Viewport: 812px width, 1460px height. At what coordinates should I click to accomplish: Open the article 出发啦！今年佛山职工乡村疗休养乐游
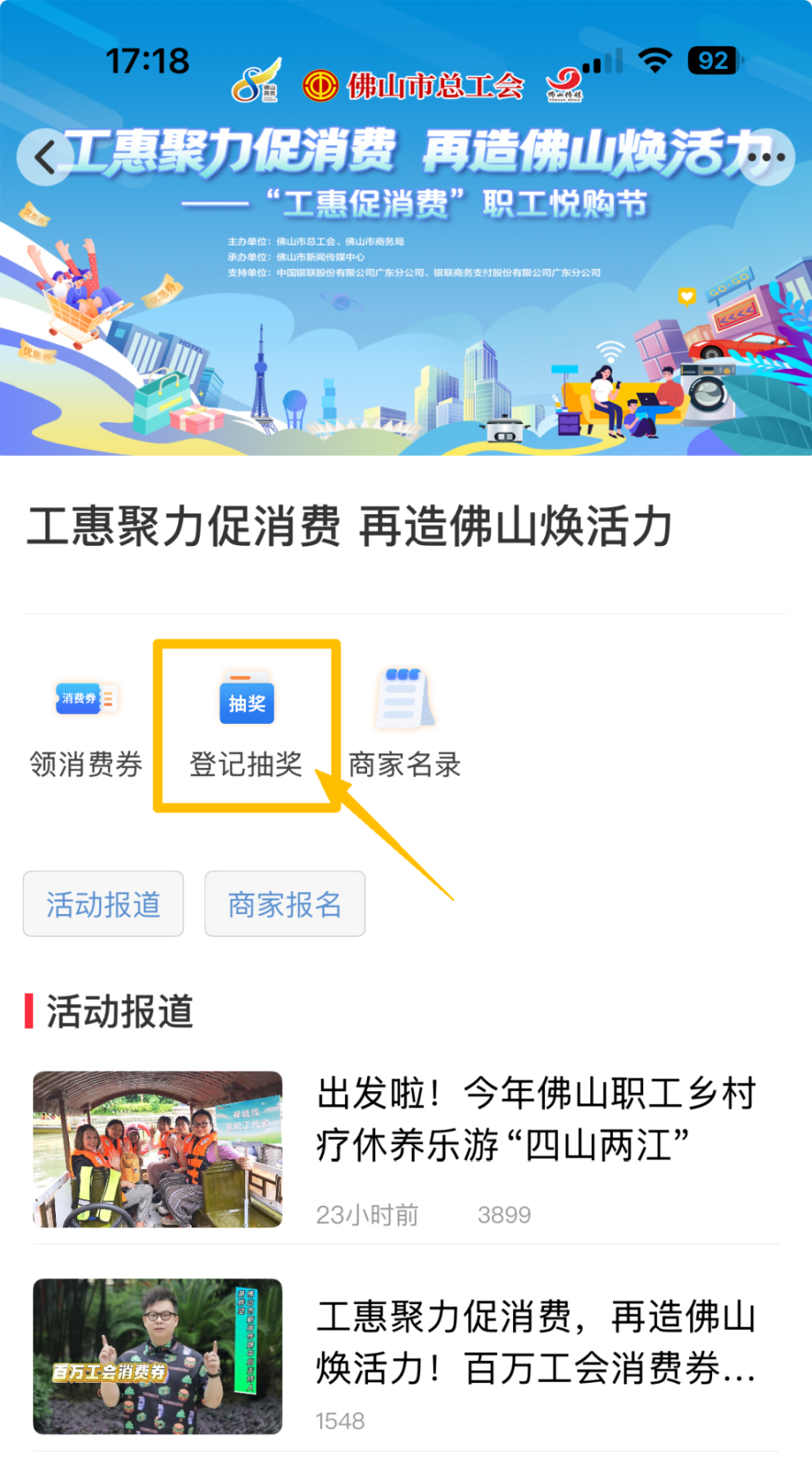tap(406, 1149)
